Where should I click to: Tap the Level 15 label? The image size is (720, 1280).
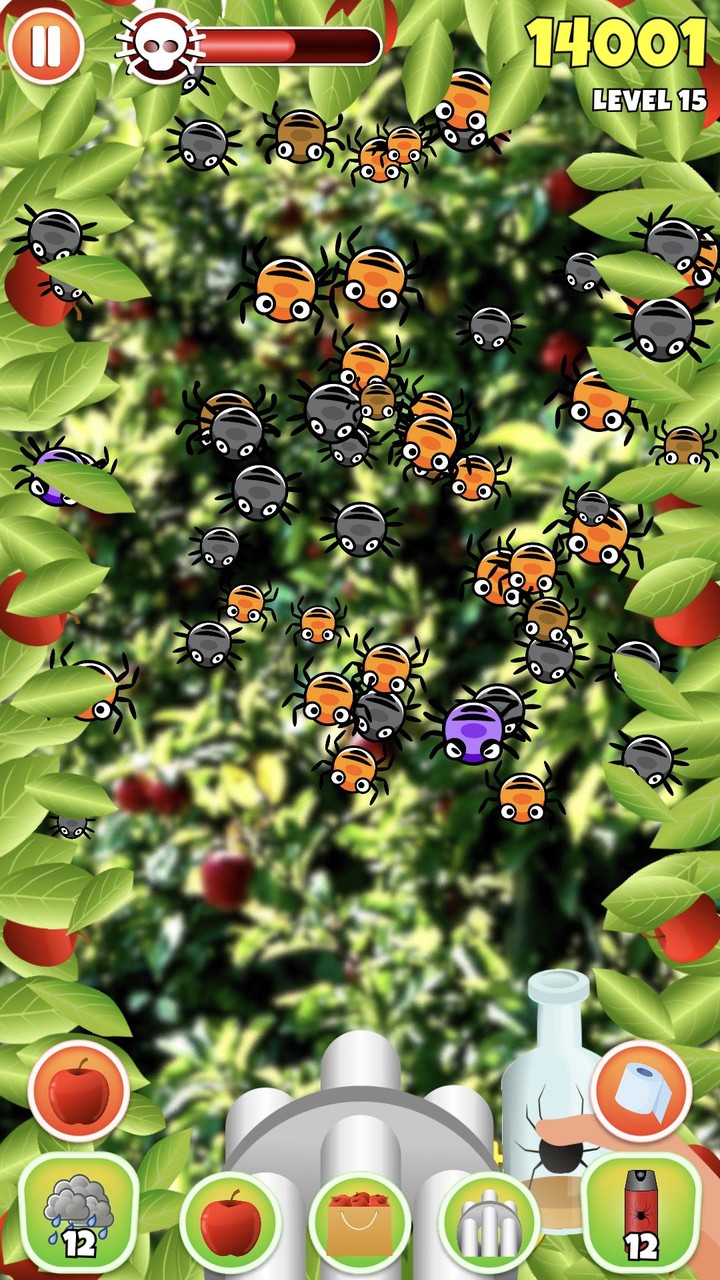tap(650, 100)
